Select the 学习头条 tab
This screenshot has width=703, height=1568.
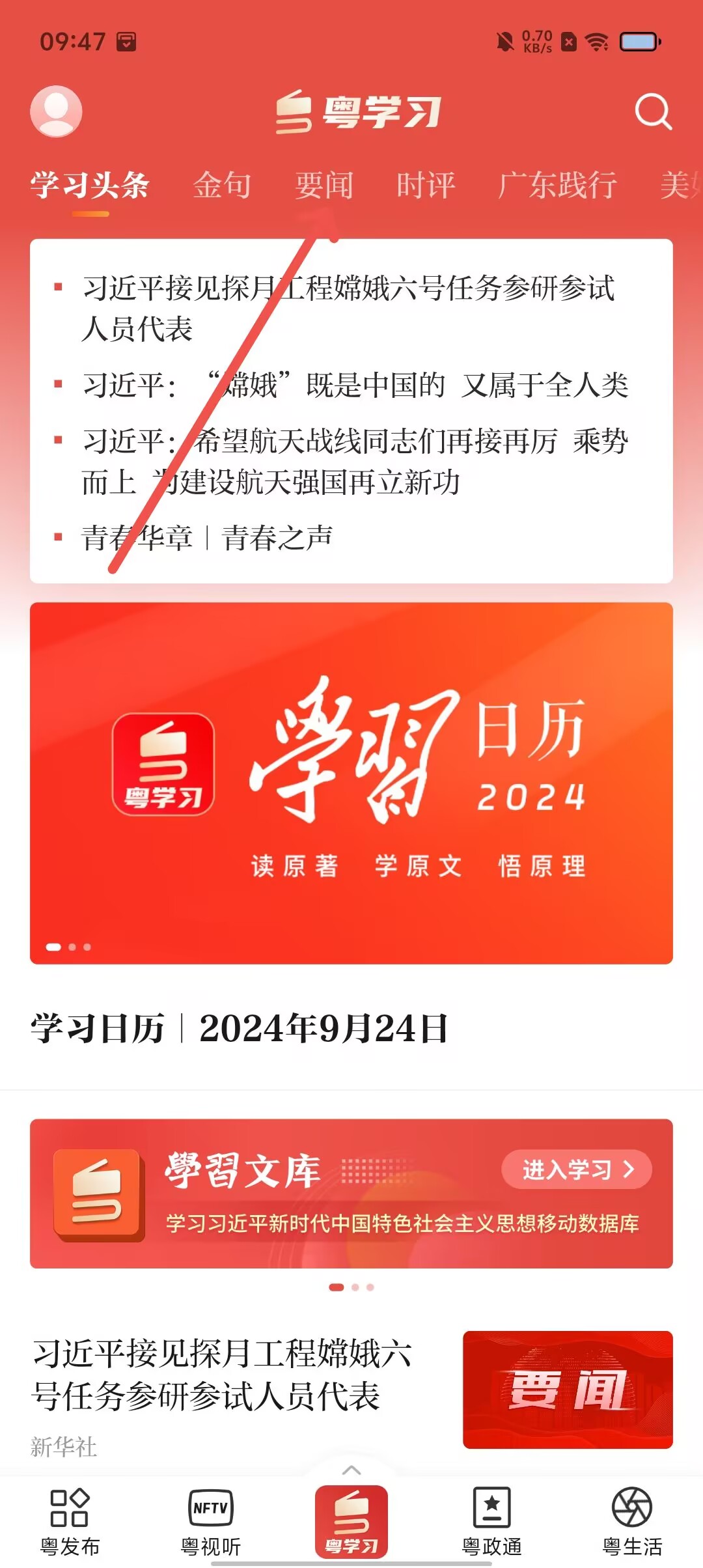(x=90, y=185)
